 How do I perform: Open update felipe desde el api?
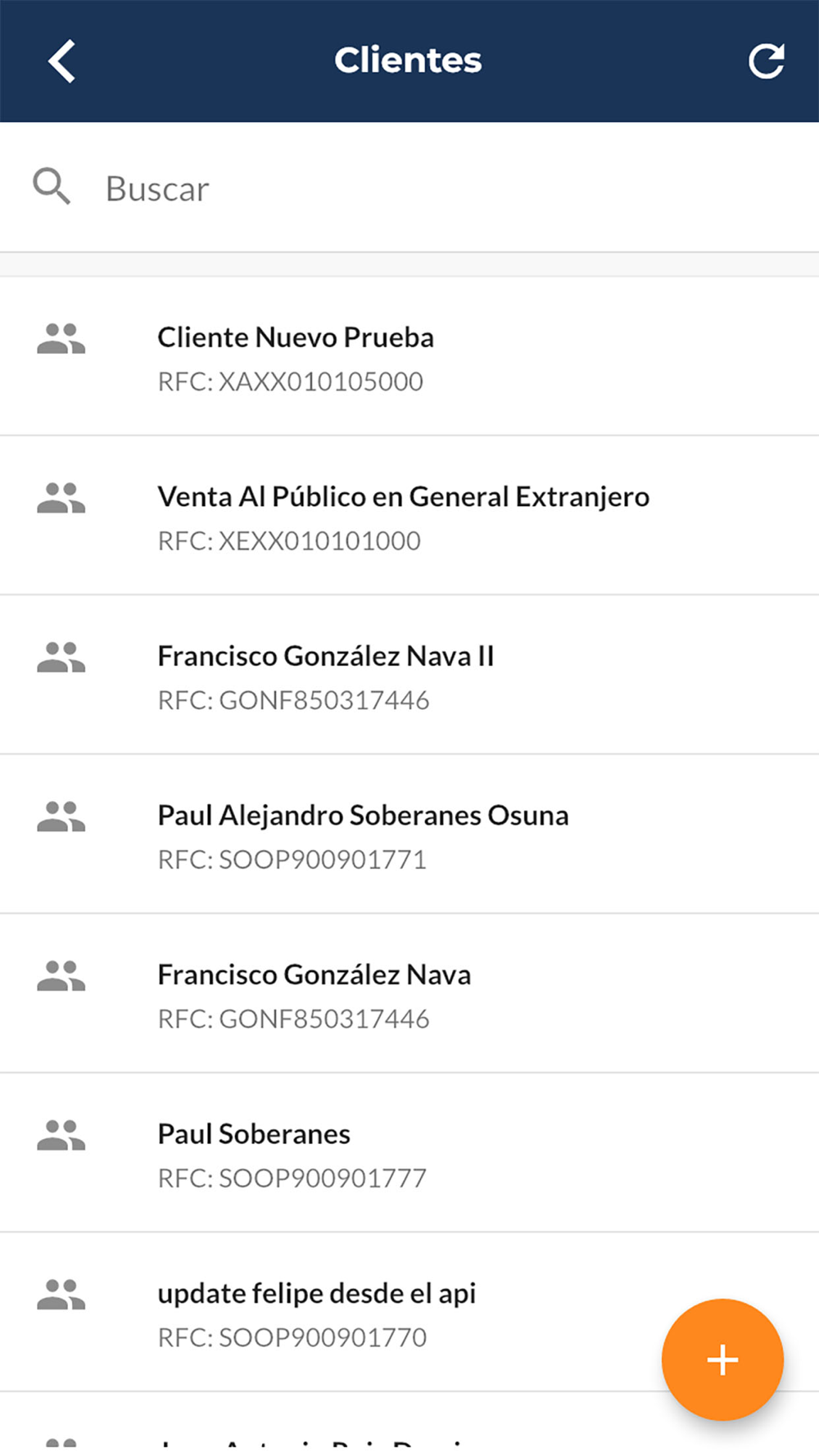(x=317, y=1313)
